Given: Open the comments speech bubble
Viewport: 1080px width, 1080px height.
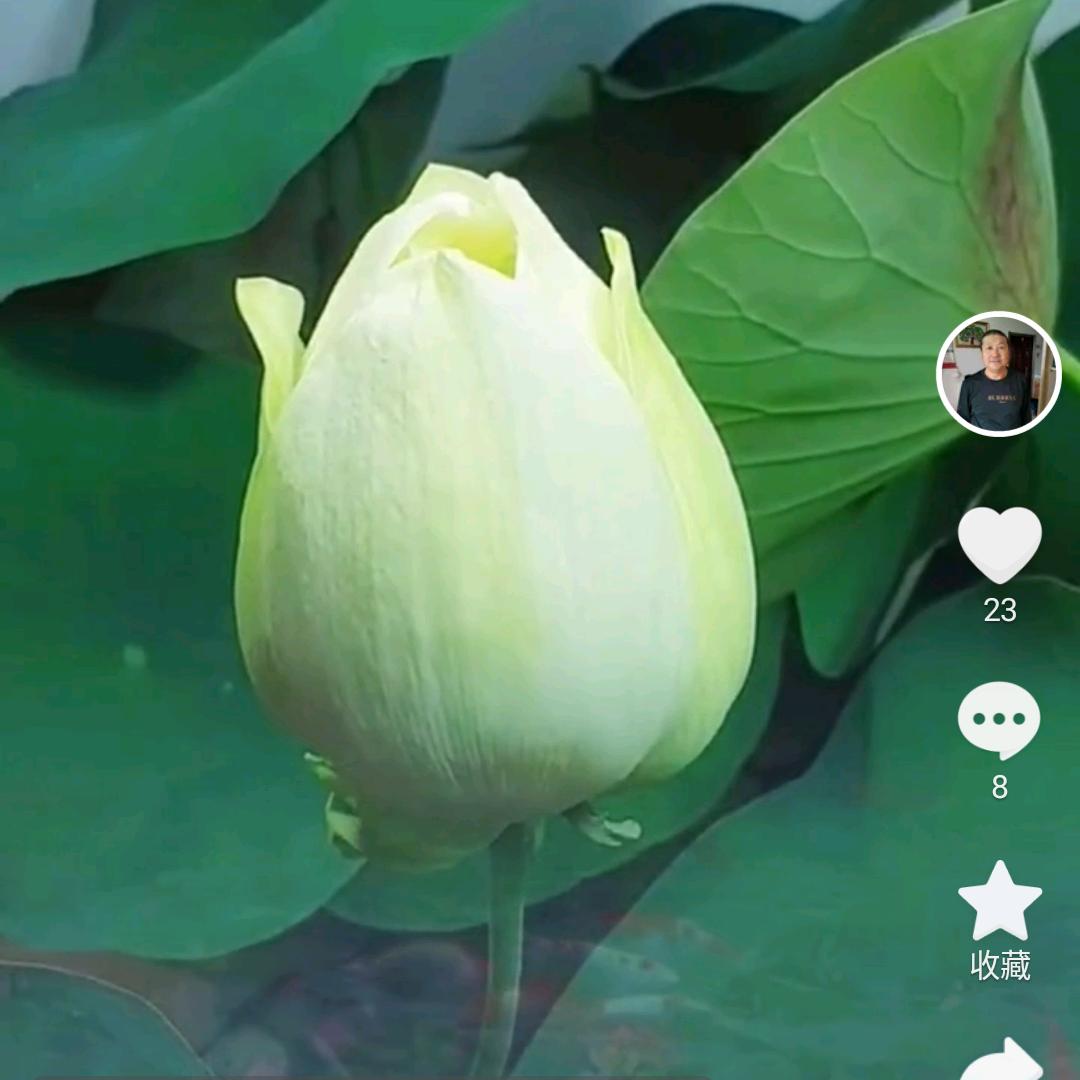Looking at the screenshot, I should coord(999,720).
